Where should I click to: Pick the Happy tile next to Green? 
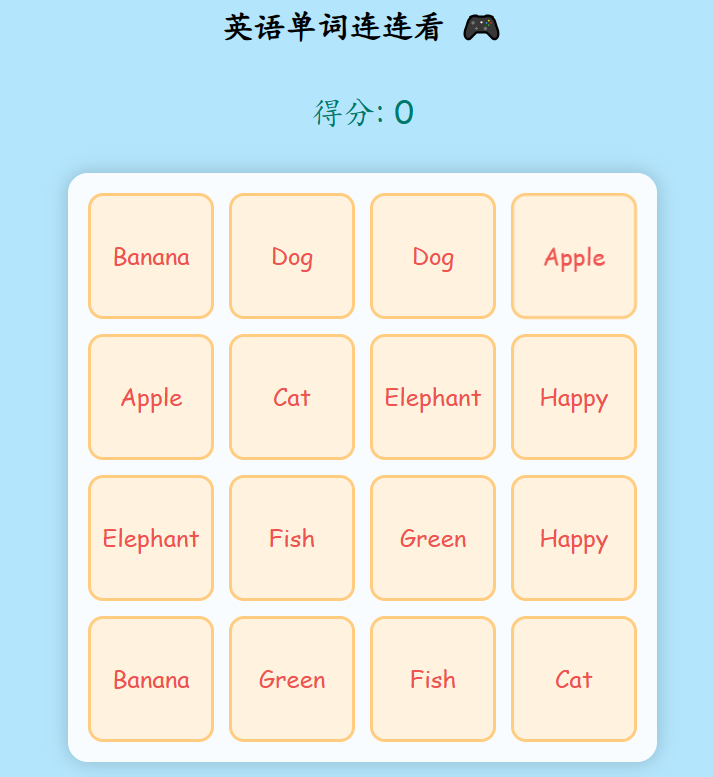coord(574,538)
